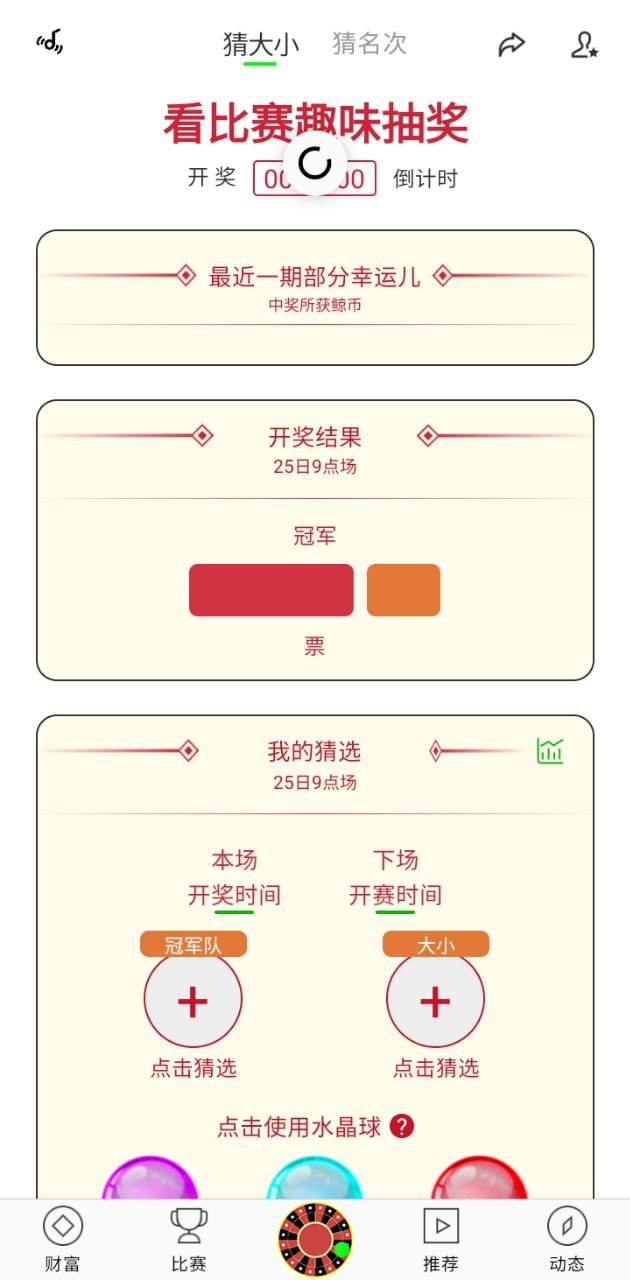Switch to the 猜大小 tab
The width and height of the screenshot is (630, 1280).
tap(260, 45)
